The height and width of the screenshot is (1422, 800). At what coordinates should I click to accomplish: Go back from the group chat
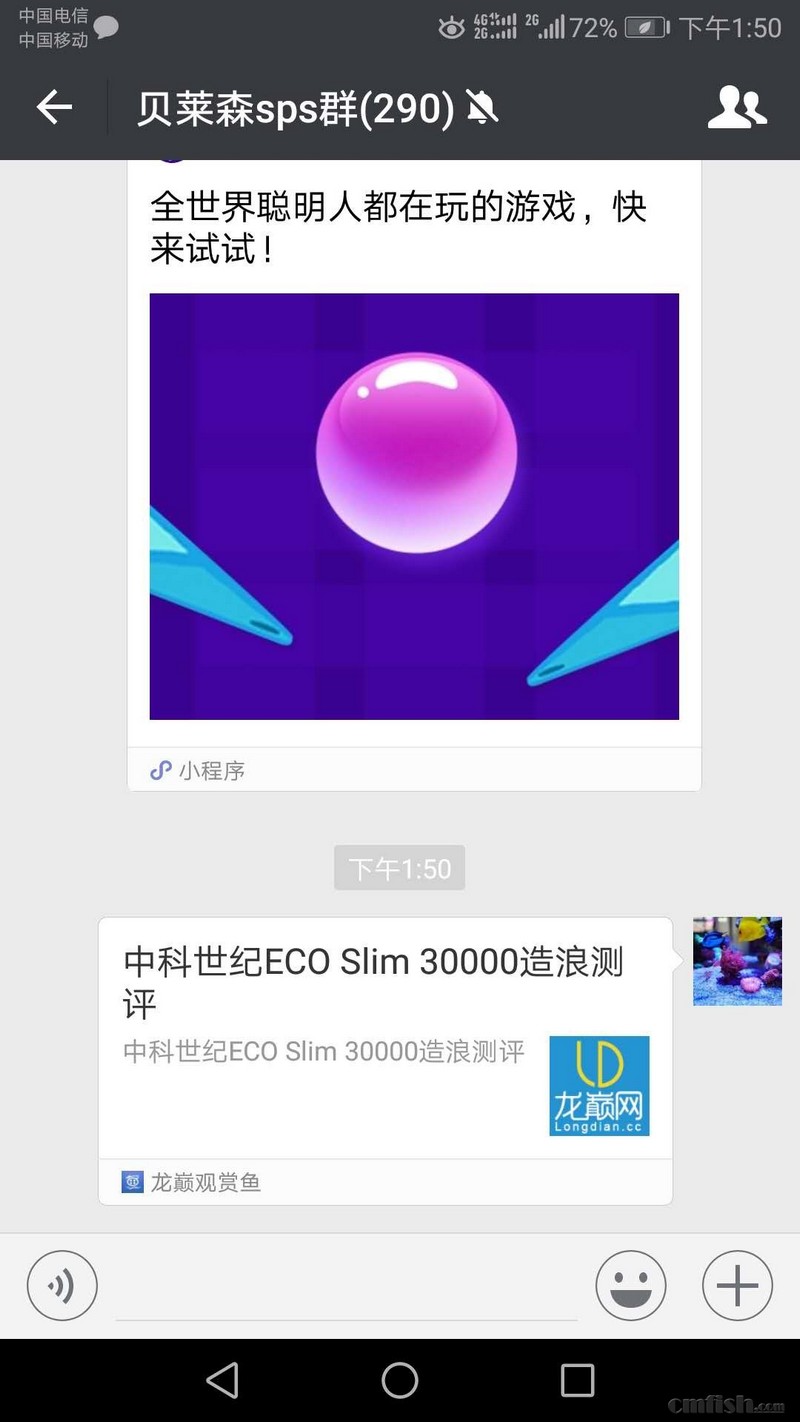pos(55,107)
